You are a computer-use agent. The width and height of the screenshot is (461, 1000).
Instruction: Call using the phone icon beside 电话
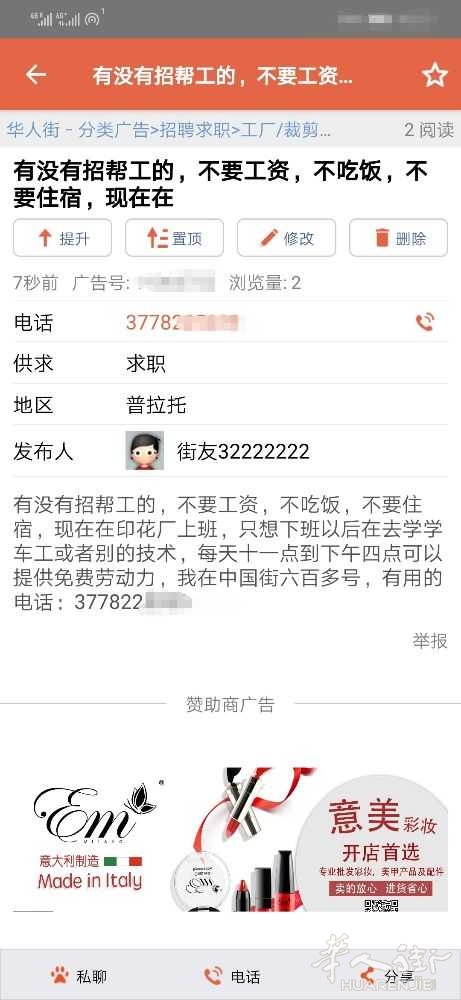pyautogui.click(x=425, y=322)
